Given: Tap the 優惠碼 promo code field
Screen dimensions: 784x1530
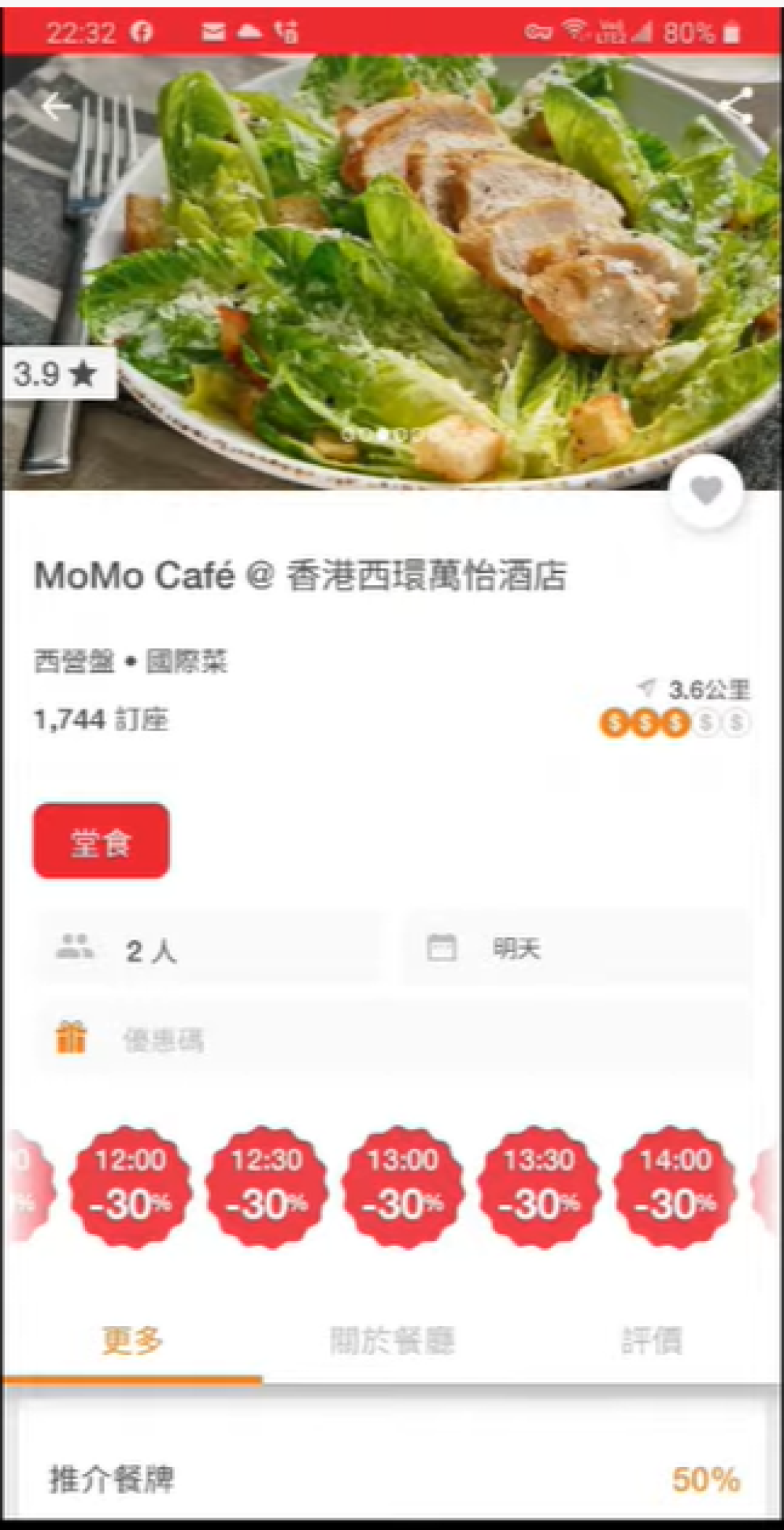Looking at the screenshot, I should coord(392,1039).
